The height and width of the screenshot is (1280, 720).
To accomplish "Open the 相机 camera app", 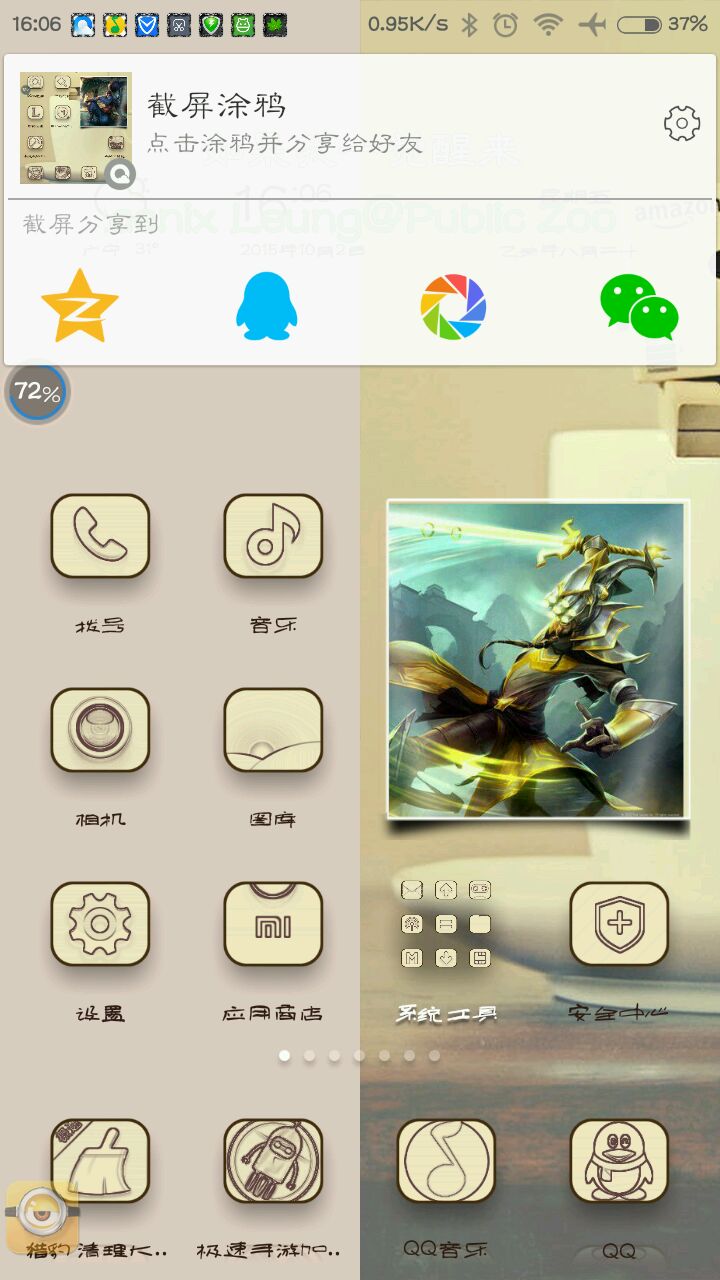I will [x=100, y=730].
